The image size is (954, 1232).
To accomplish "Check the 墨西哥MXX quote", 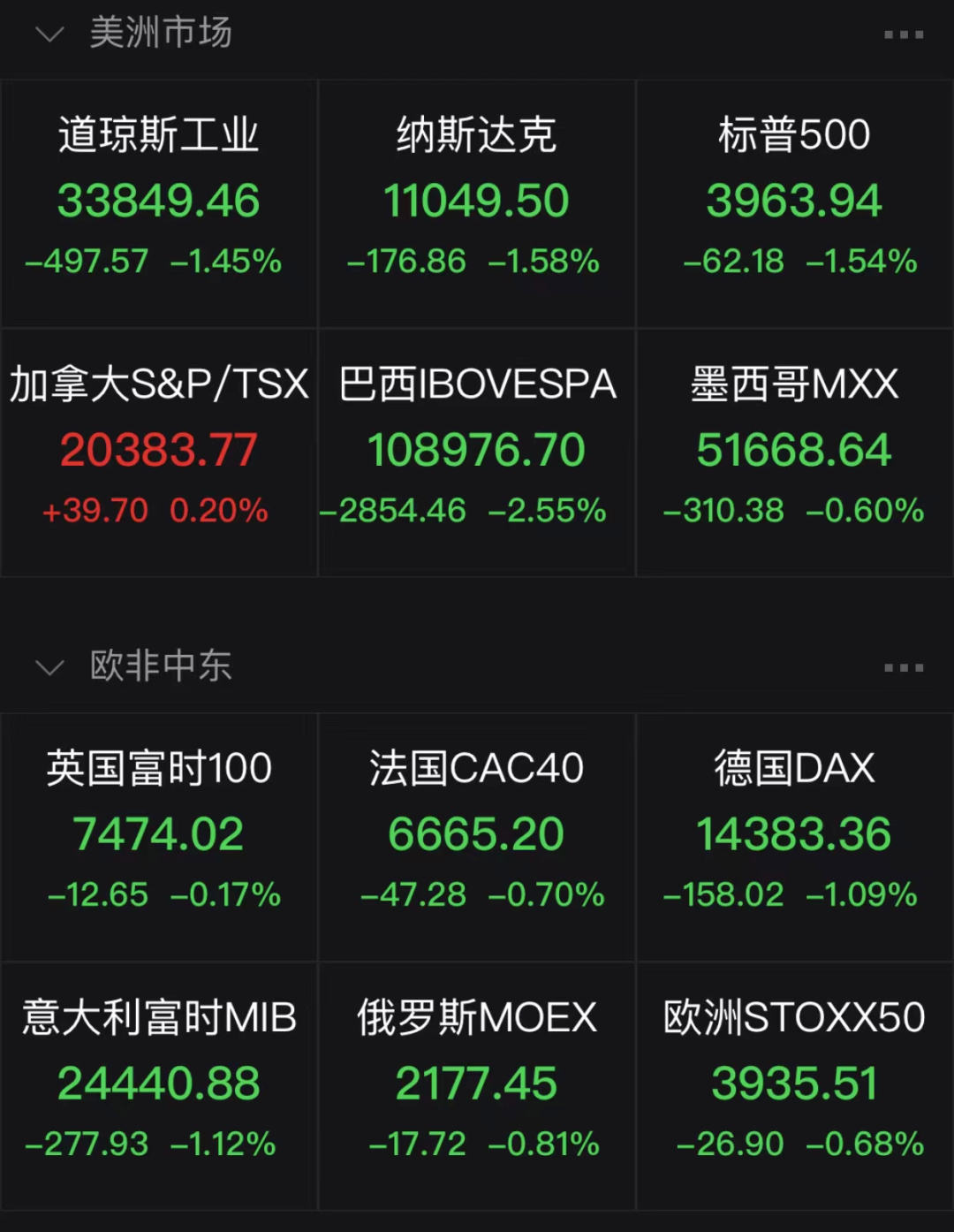I will click(x=793, y=449).
